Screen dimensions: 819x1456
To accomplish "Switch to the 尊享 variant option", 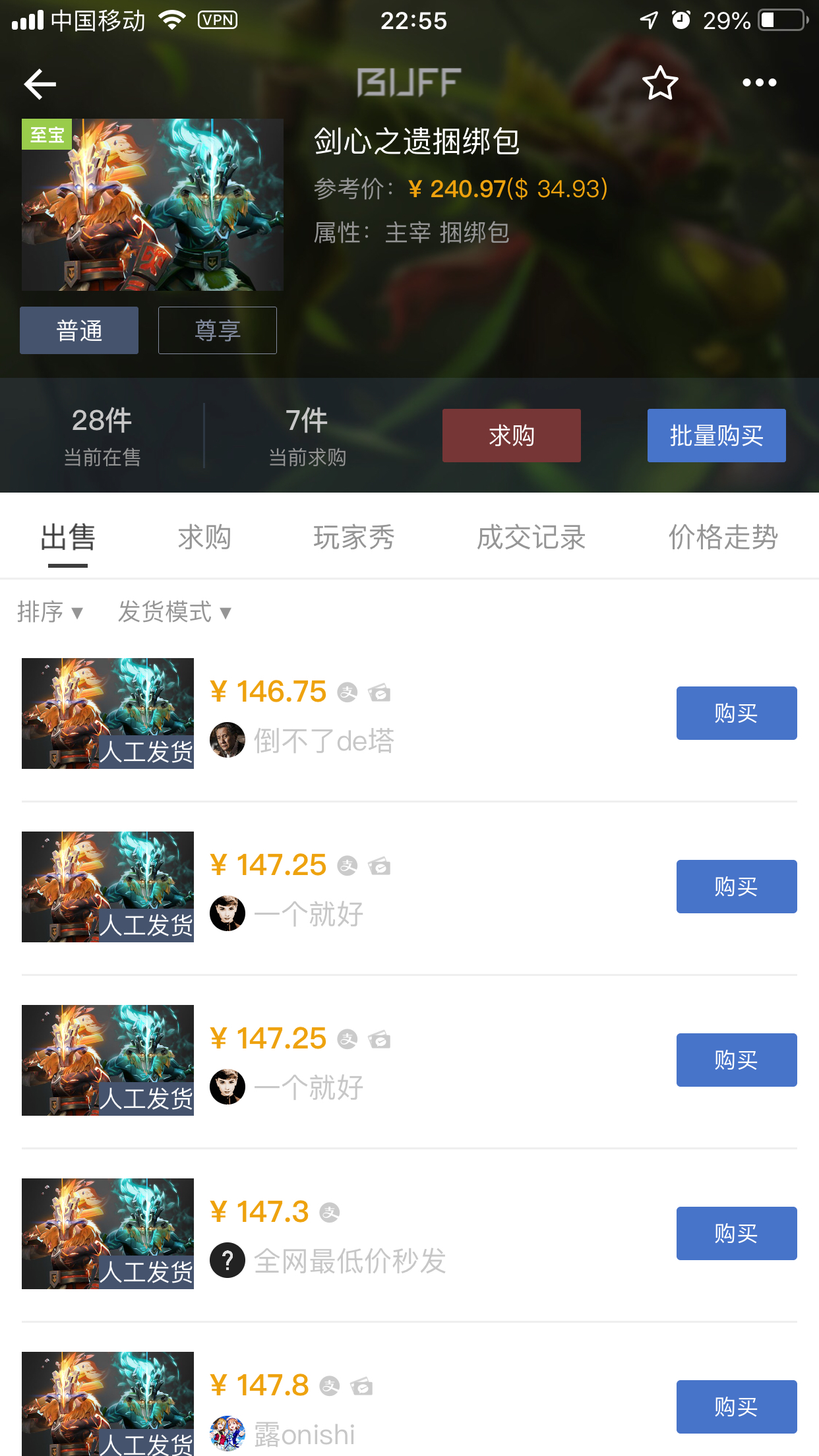I will click(x=217, y=330).
